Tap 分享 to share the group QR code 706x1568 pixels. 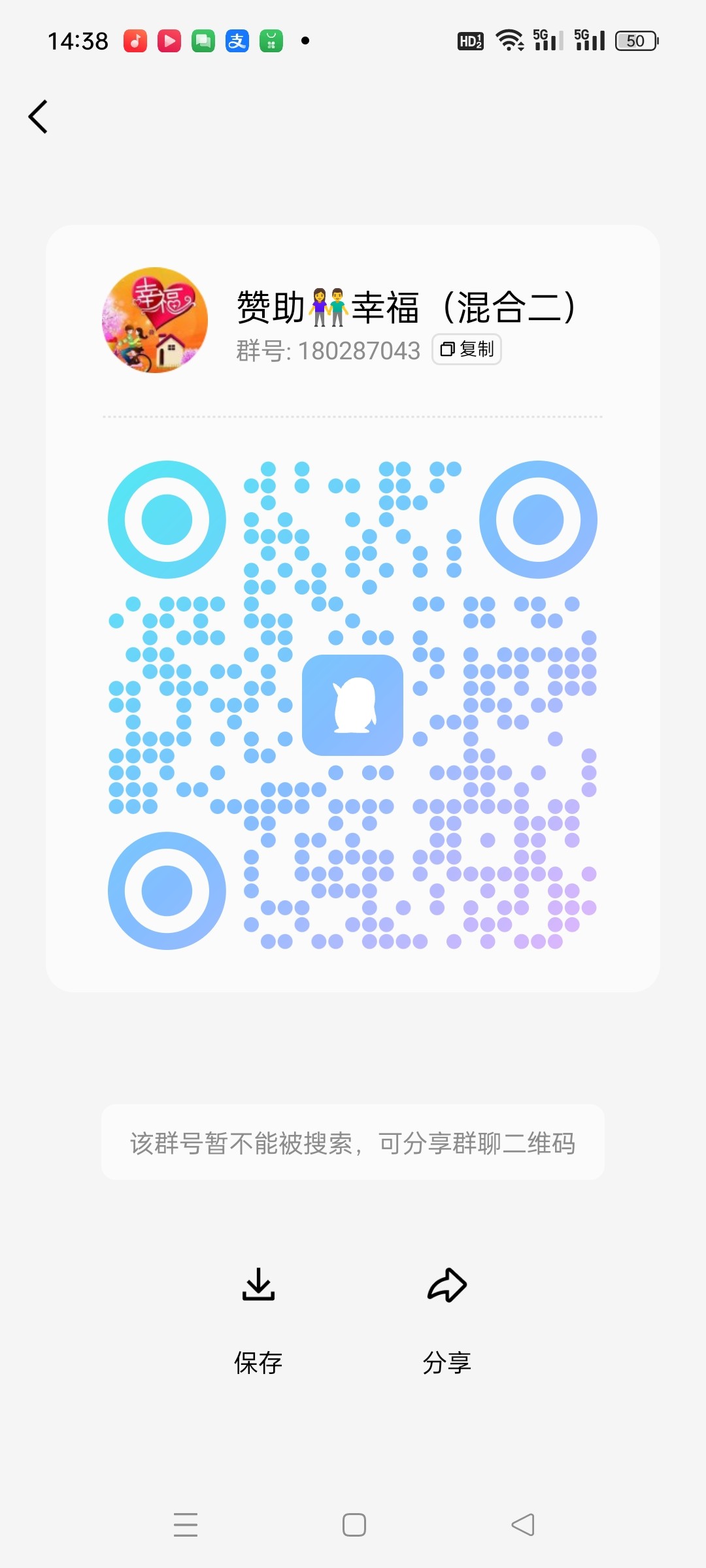(446, 1363)
